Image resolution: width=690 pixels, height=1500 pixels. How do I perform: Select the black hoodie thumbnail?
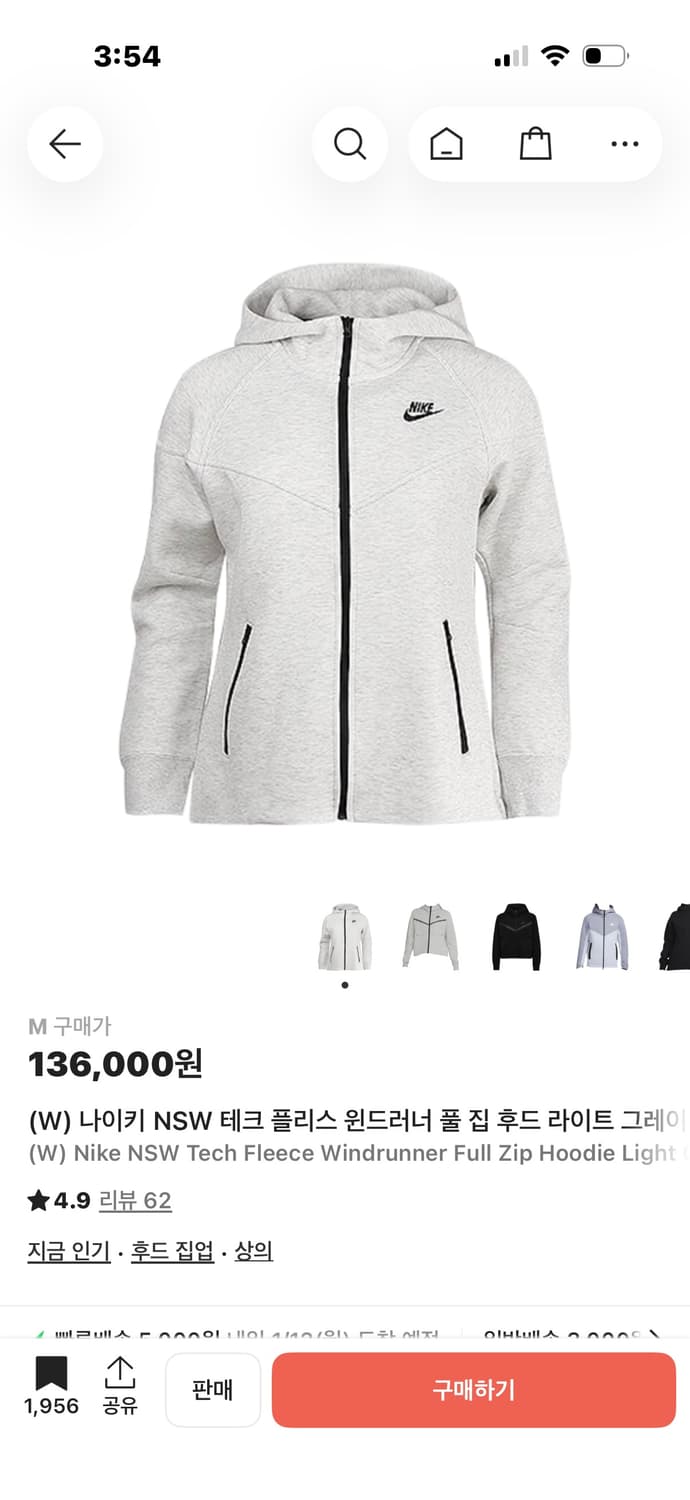pos(516,936)
